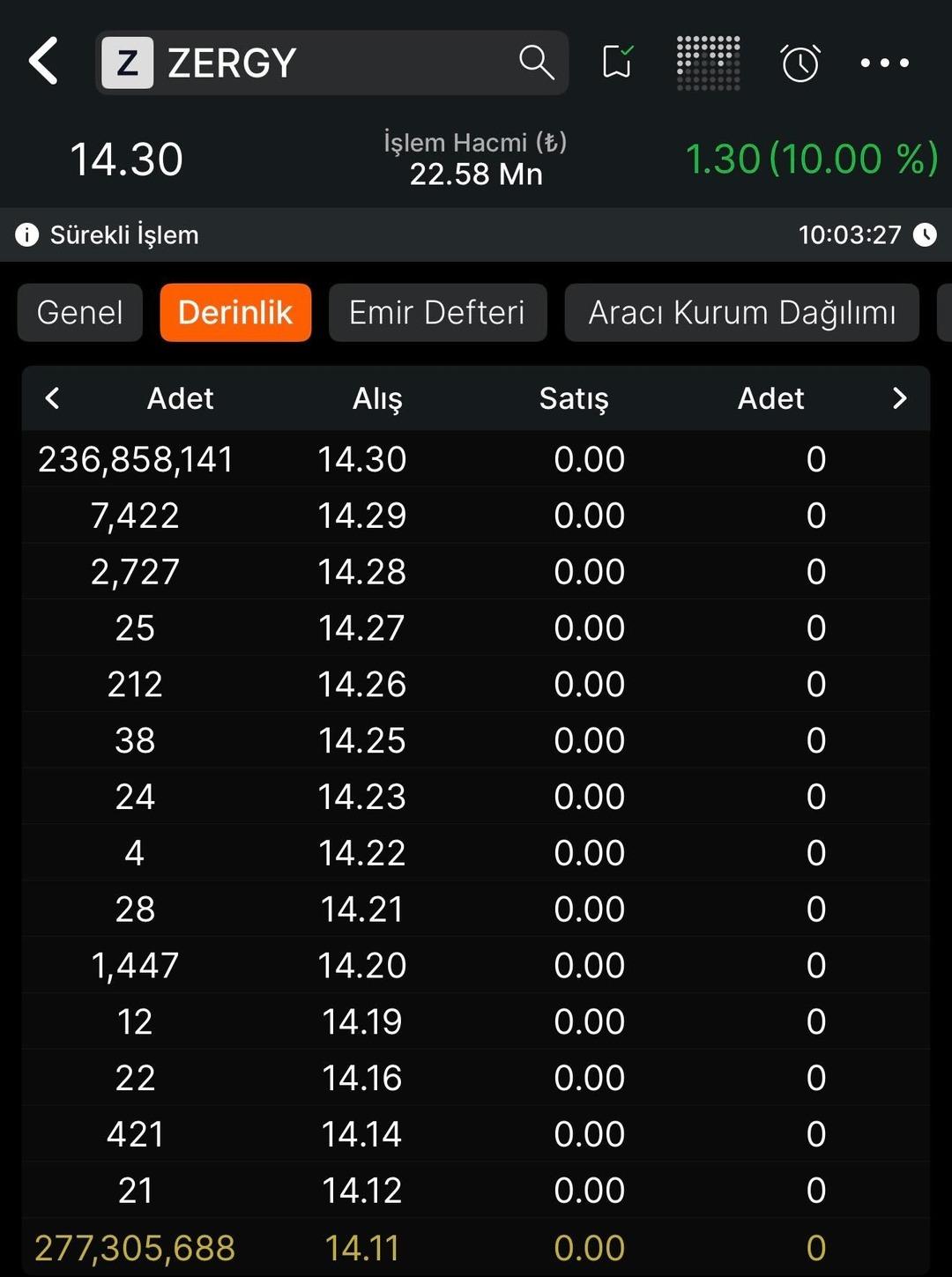Tap the left chevron in the depth table header
Viewport: 952px width, 1277px height.
click(52, 398)
